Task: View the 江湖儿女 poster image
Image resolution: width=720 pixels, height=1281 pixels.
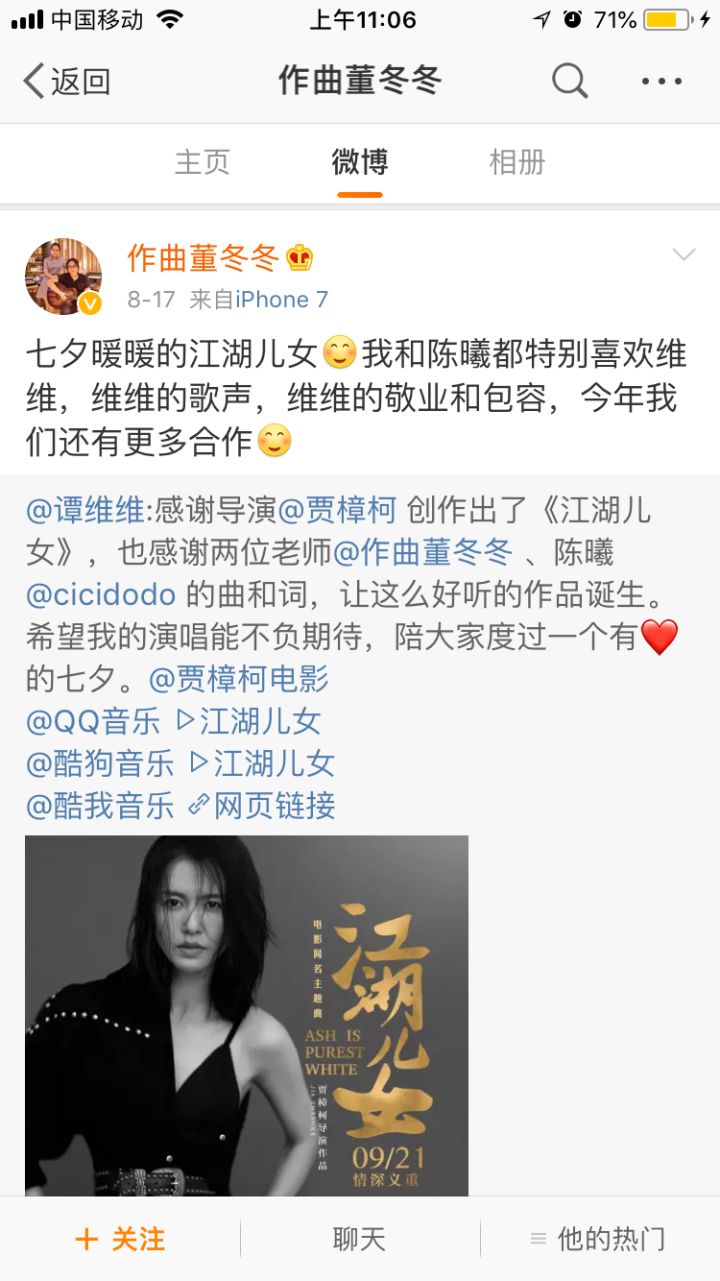Action: [x=246, y=1015]
